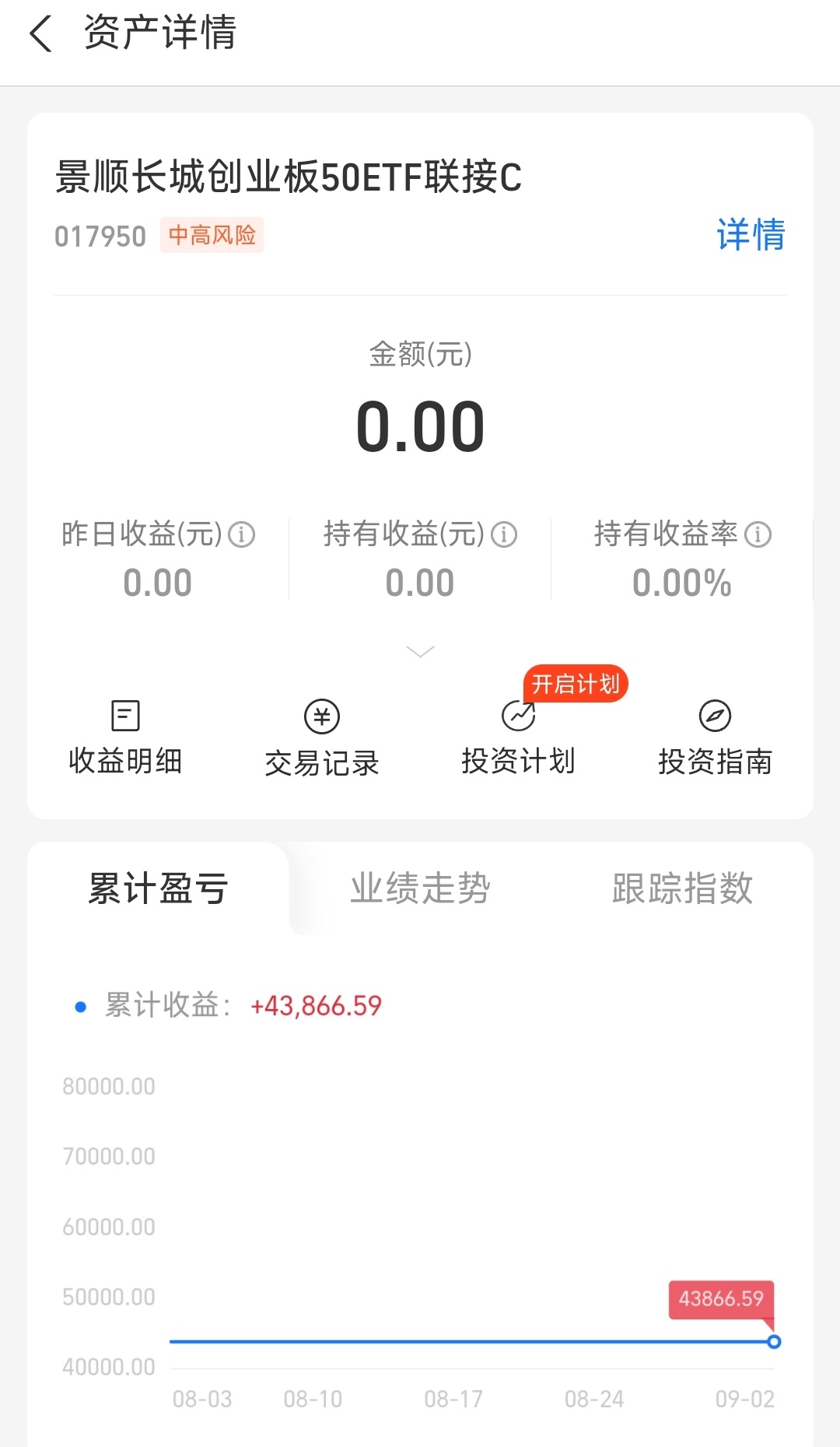Tap the info icon beside 持有收益(元)
This screenshot has width=840, height=1447.
pyautogui.click(x=504, y=535)
